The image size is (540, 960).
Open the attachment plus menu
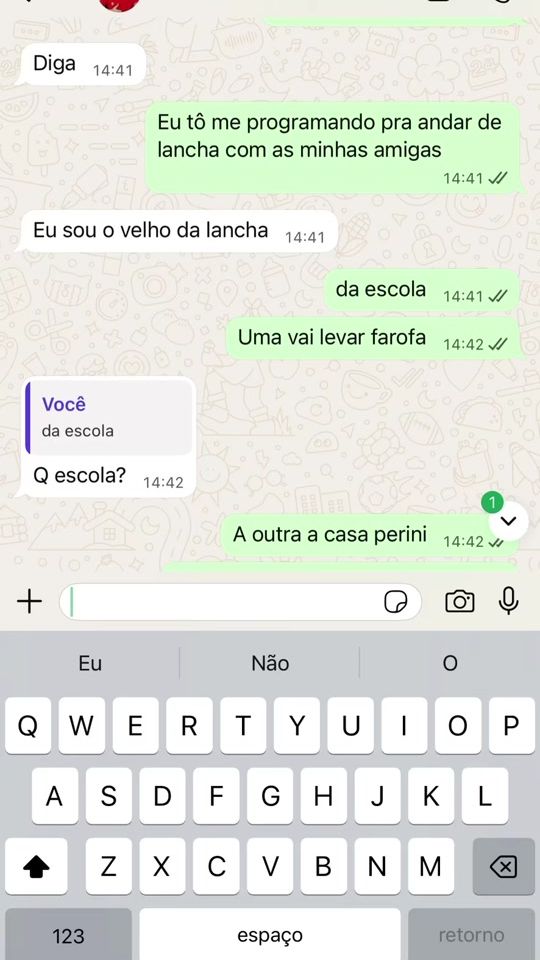click(x=29, y=602)
